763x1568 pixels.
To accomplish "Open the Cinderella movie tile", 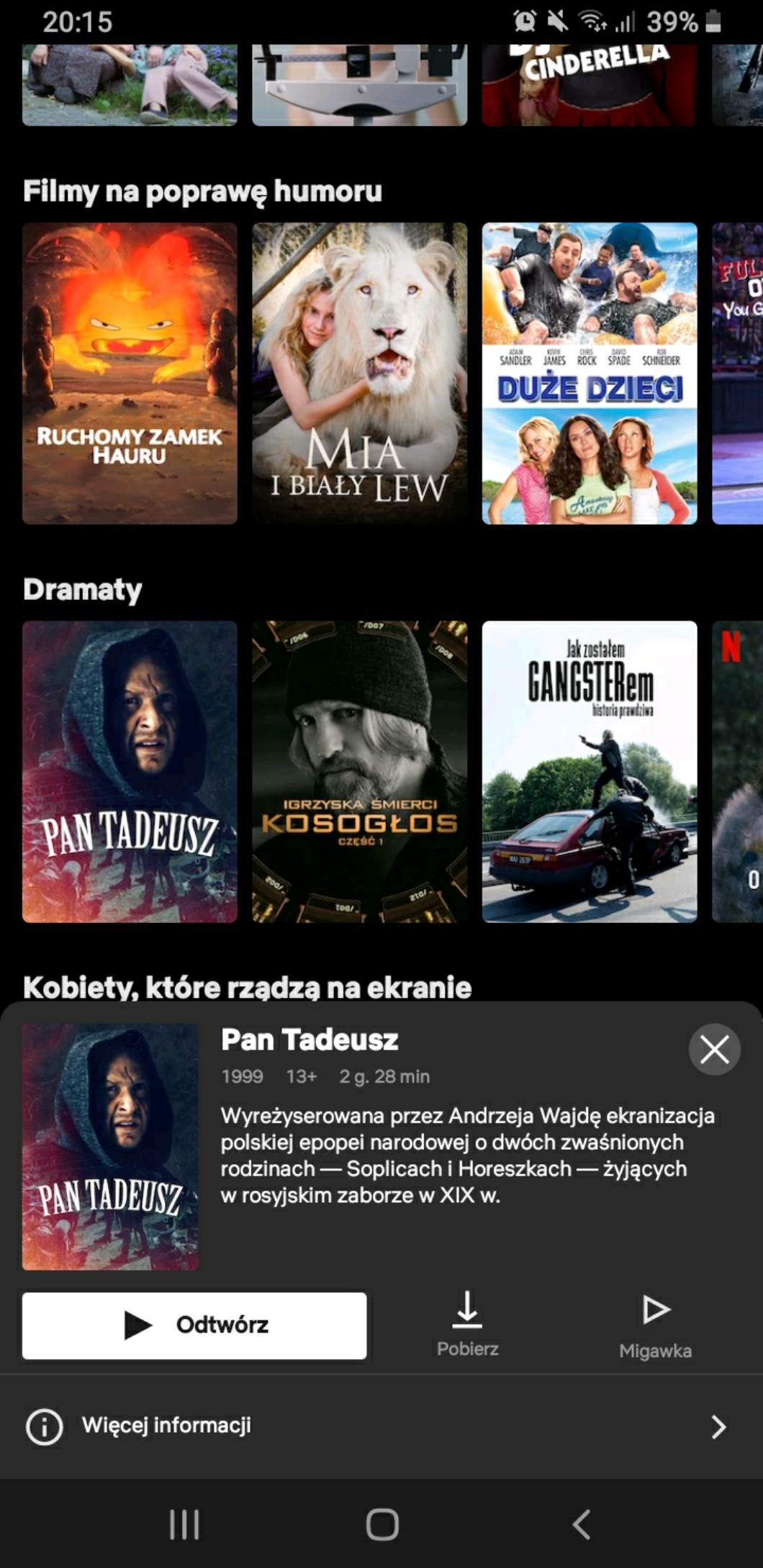I will pos(590,85).
